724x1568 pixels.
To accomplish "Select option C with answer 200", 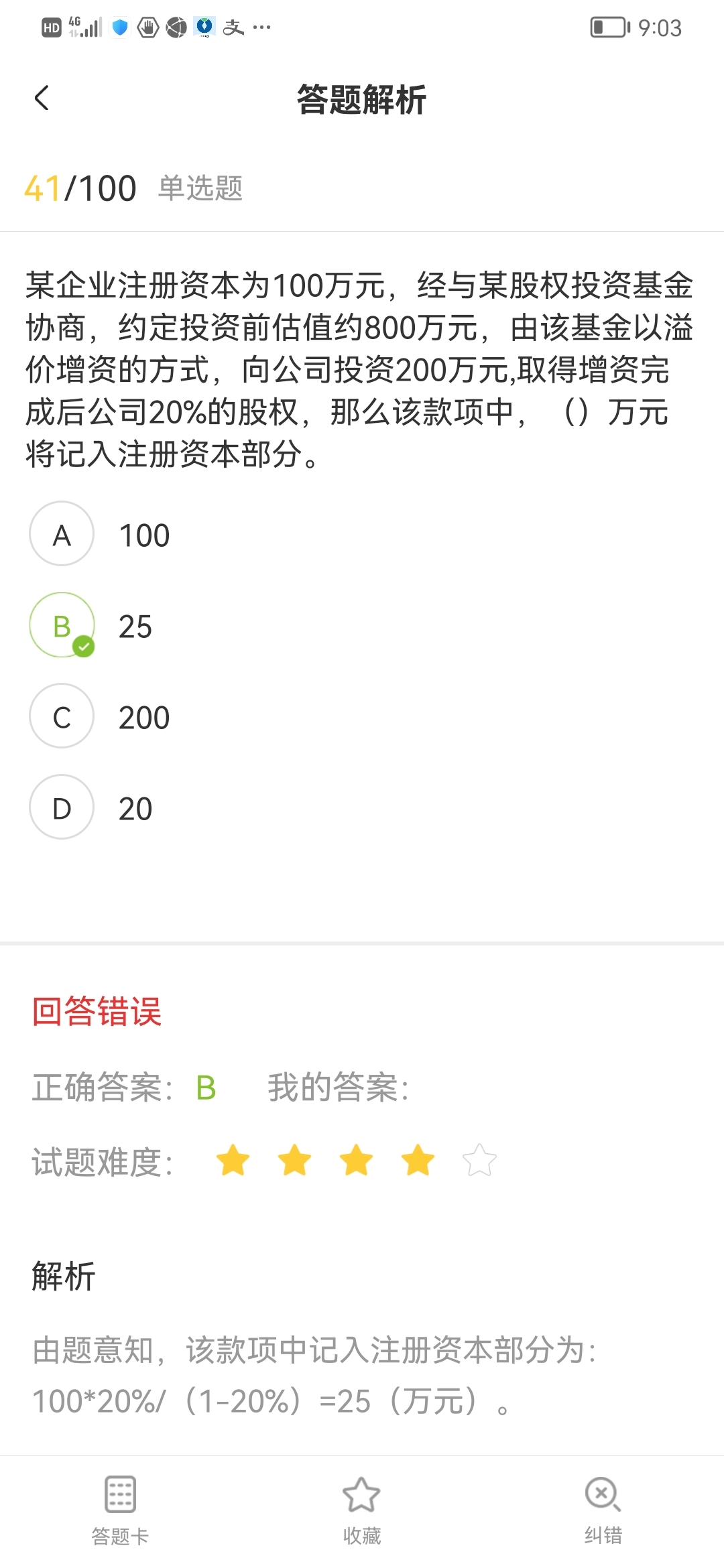I will point(62,716).
